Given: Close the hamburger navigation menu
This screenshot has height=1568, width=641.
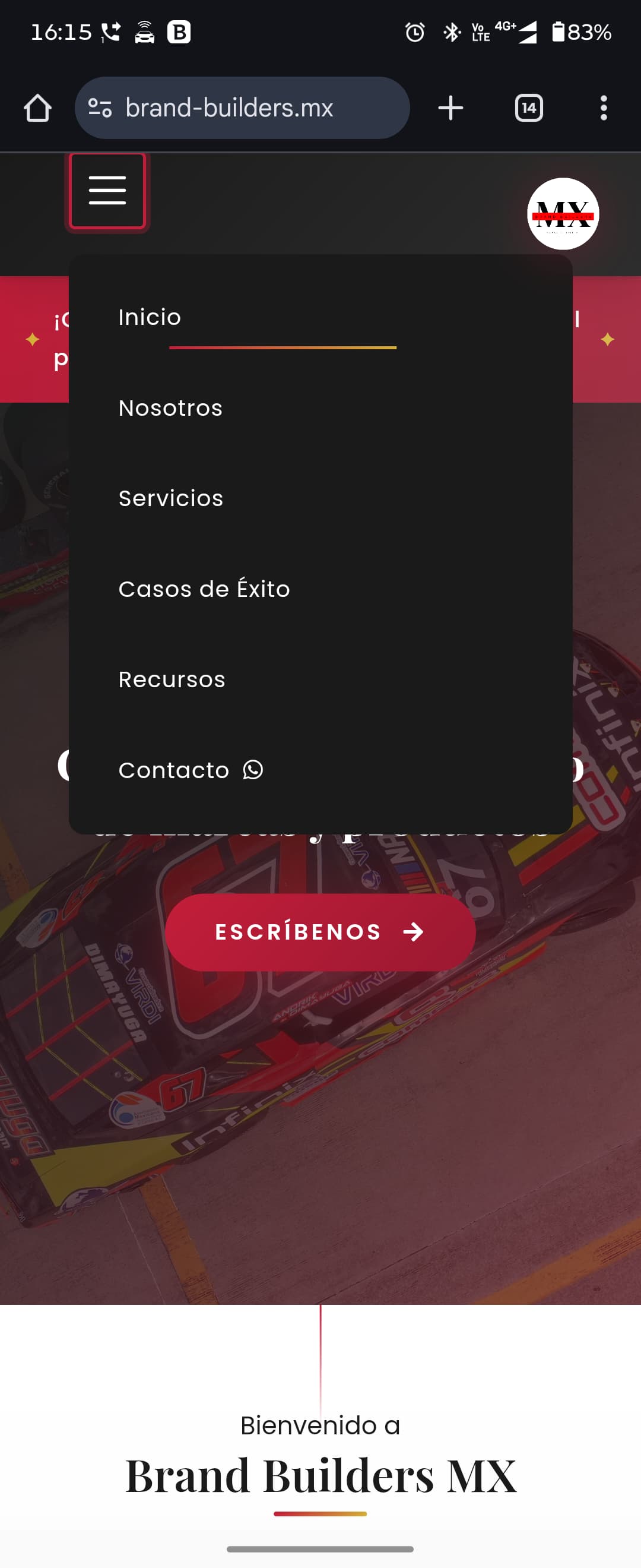Looking at the screenshot, I should click(x=107, y=191).
